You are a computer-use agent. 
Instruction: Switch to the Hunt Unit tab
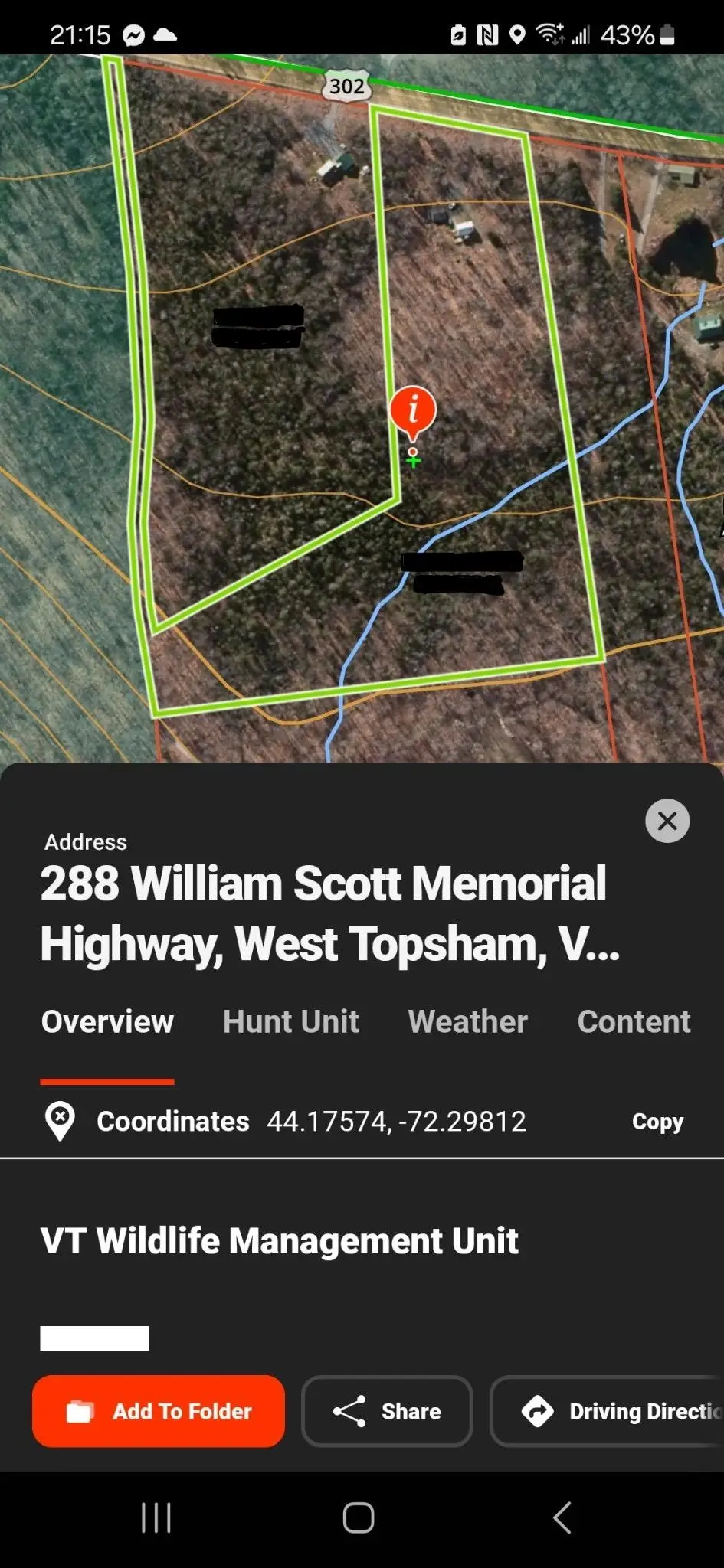(290, 1021)
